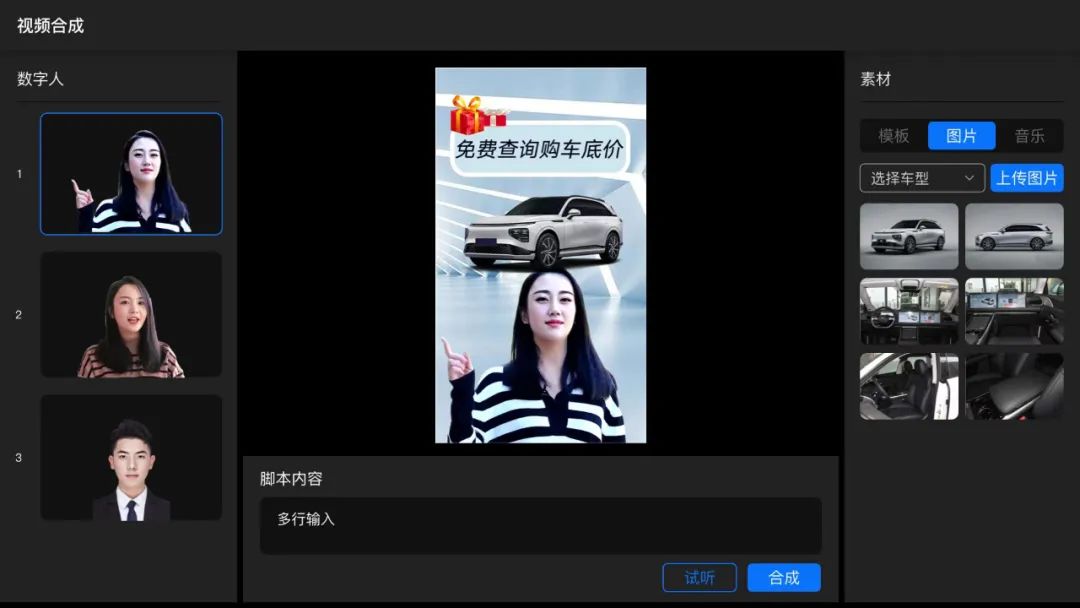The image size is (1080, 608).
Task: Expand the 选择车型 dropdown
Action: [x=922, y=178]
